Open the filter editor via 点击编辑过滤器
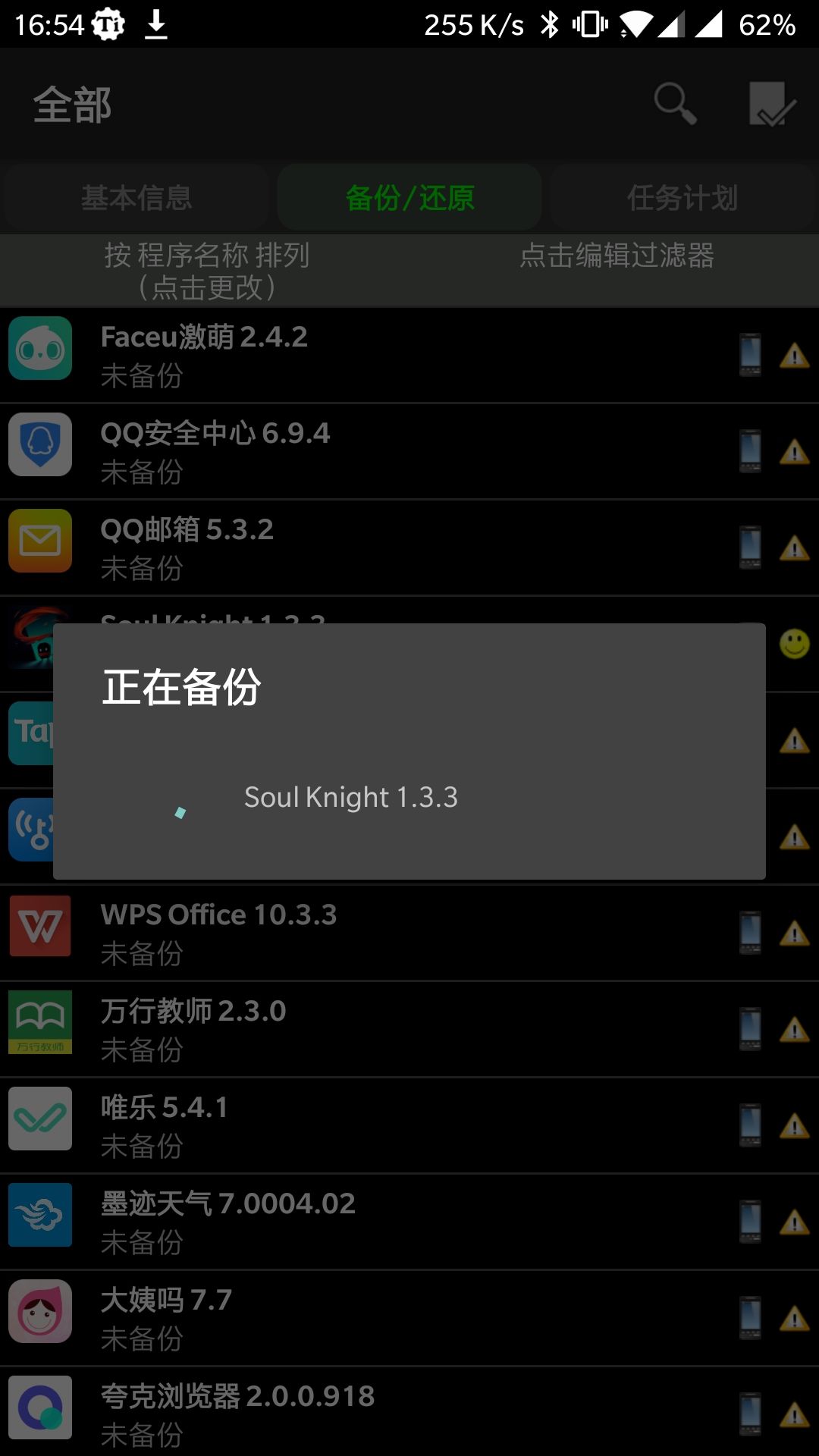 pyautogui.click(x=618, y=257)
